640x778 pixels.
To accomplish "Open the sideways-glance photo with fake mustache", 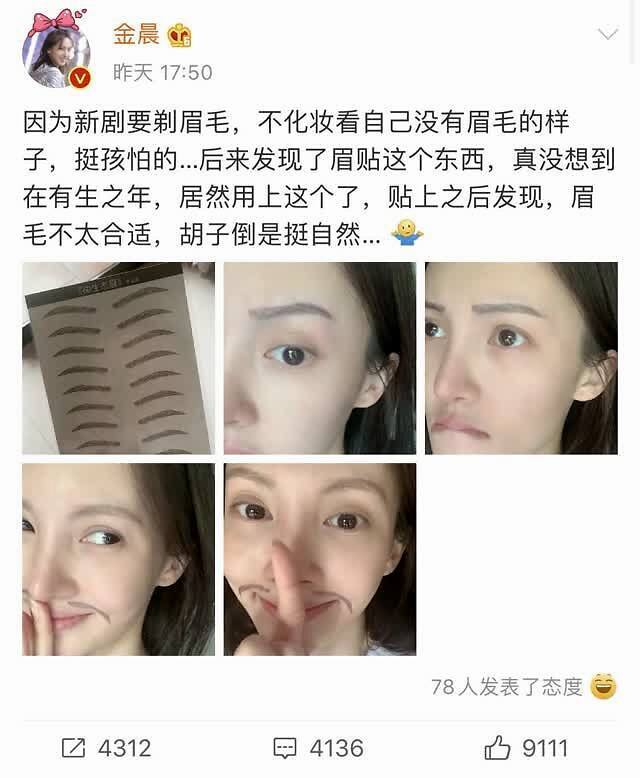I will [118, 559].
